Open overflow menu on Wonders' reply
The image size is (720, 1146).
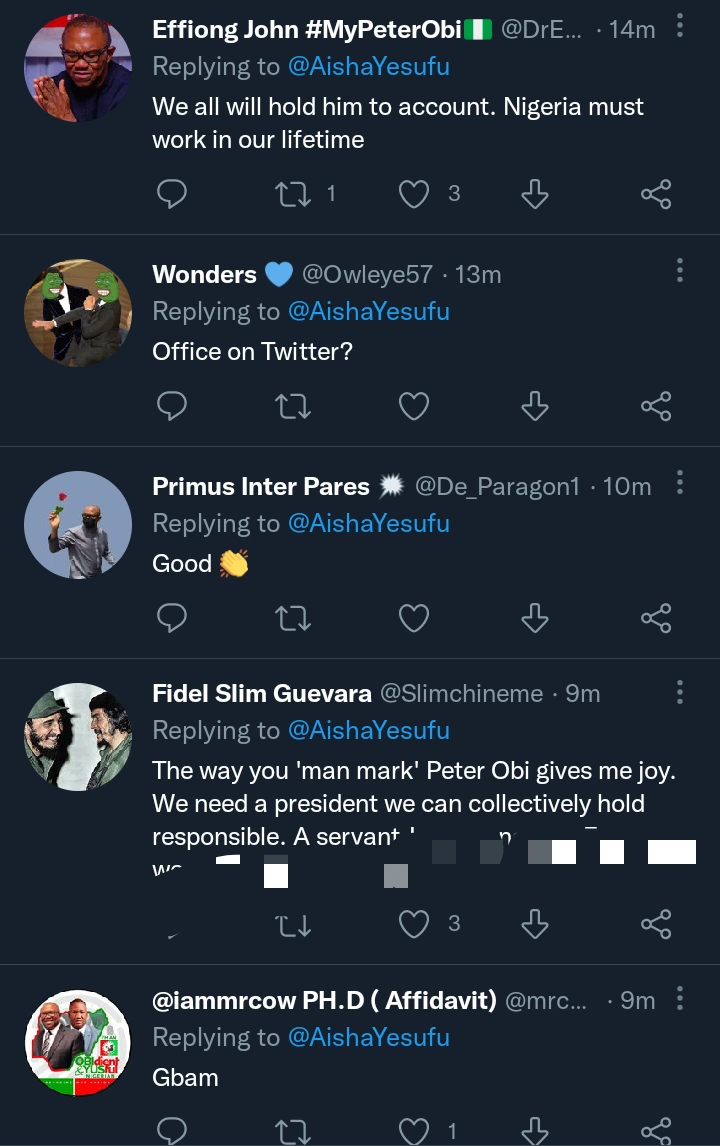point(680,270)
